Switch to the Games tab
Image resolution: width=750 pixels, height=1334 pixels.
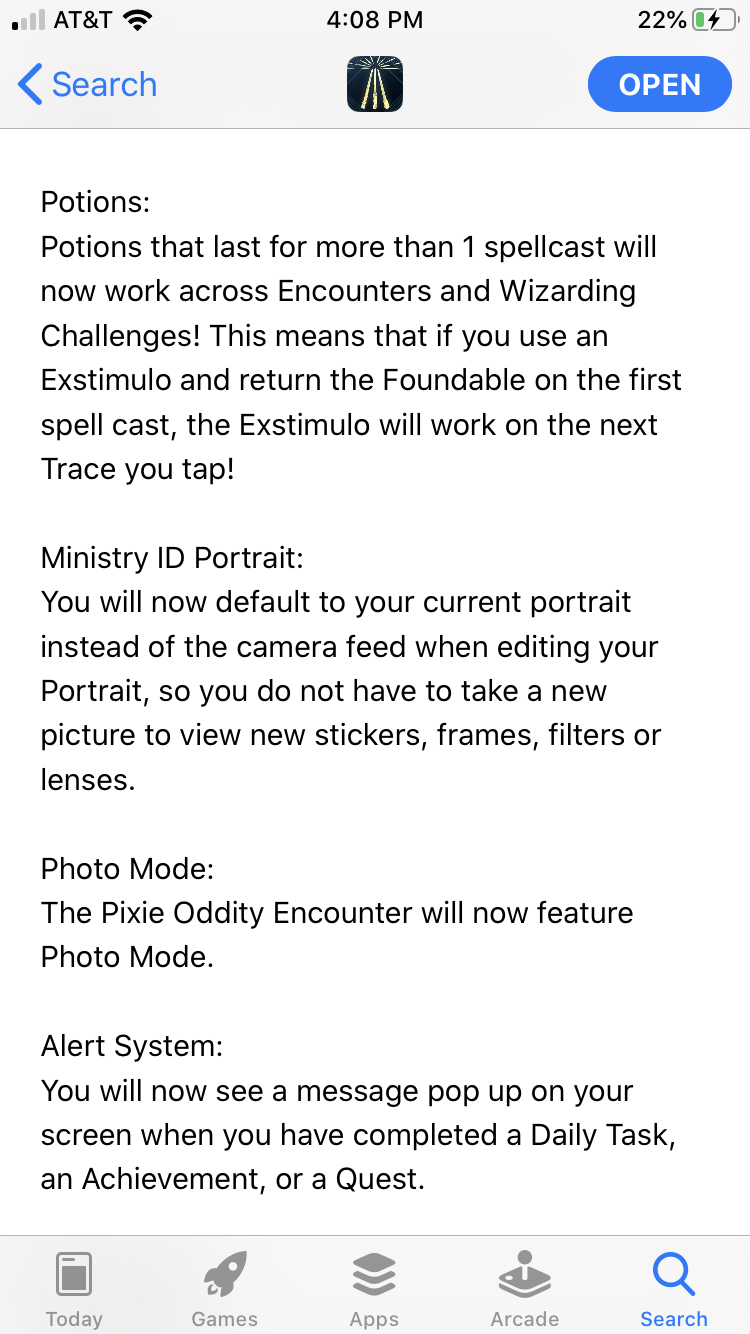click(x=224, y=1289)
